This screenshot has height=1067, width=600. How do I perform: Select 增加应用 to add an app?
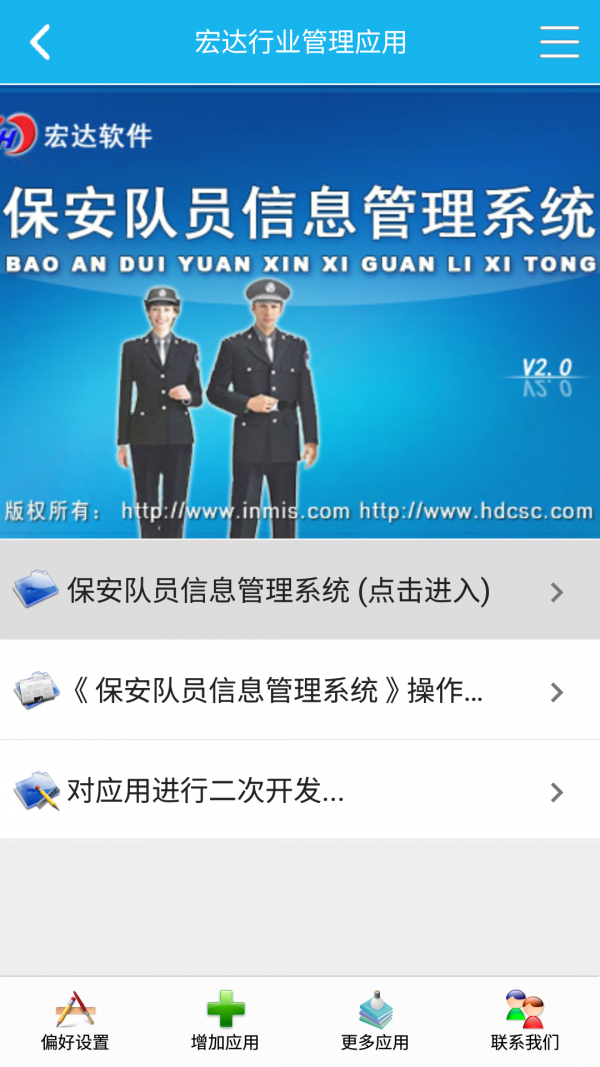225,1021
